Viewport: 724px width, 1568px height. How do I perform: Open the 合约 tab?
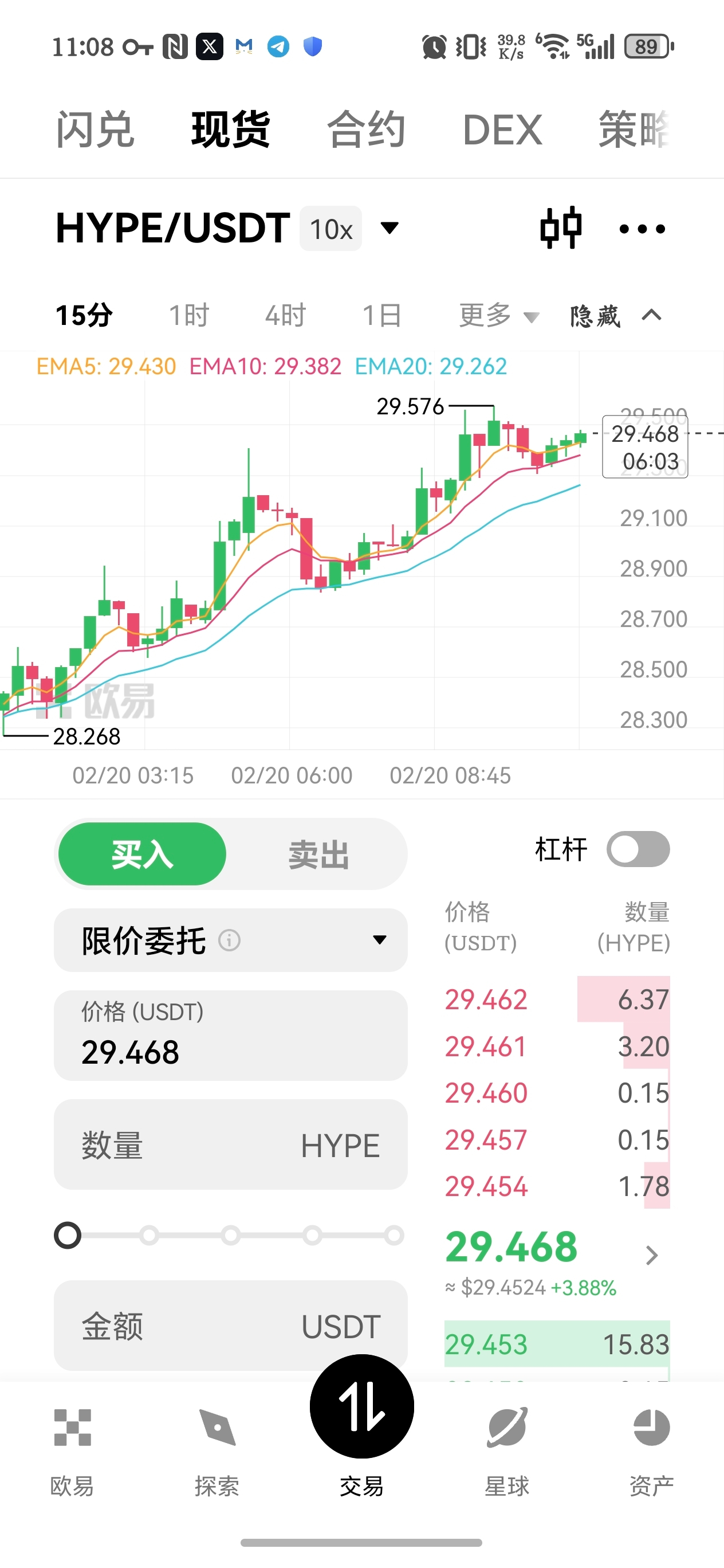[x=365, y=130]
